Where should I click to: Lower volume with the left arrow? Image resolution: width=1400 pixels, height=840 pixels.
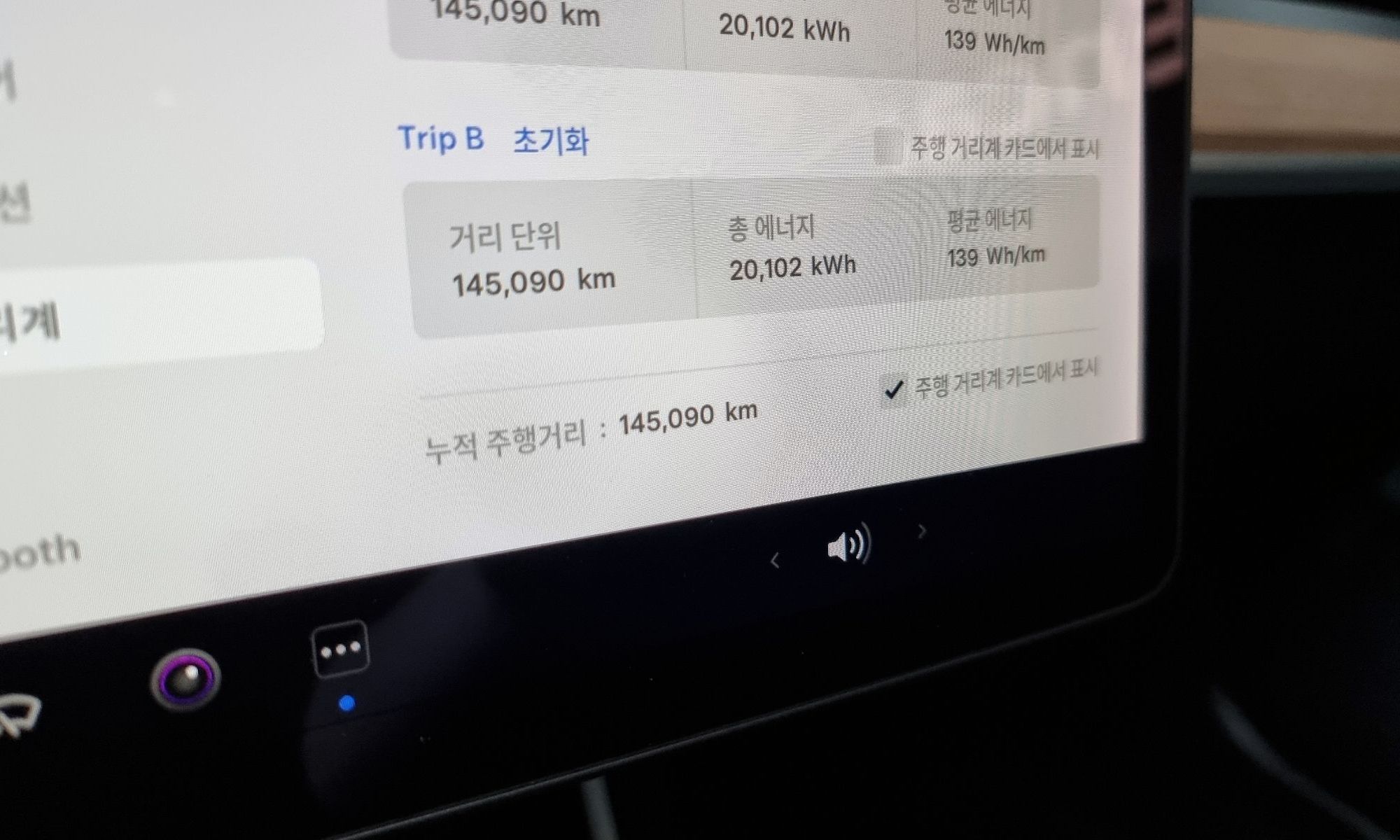775,561
